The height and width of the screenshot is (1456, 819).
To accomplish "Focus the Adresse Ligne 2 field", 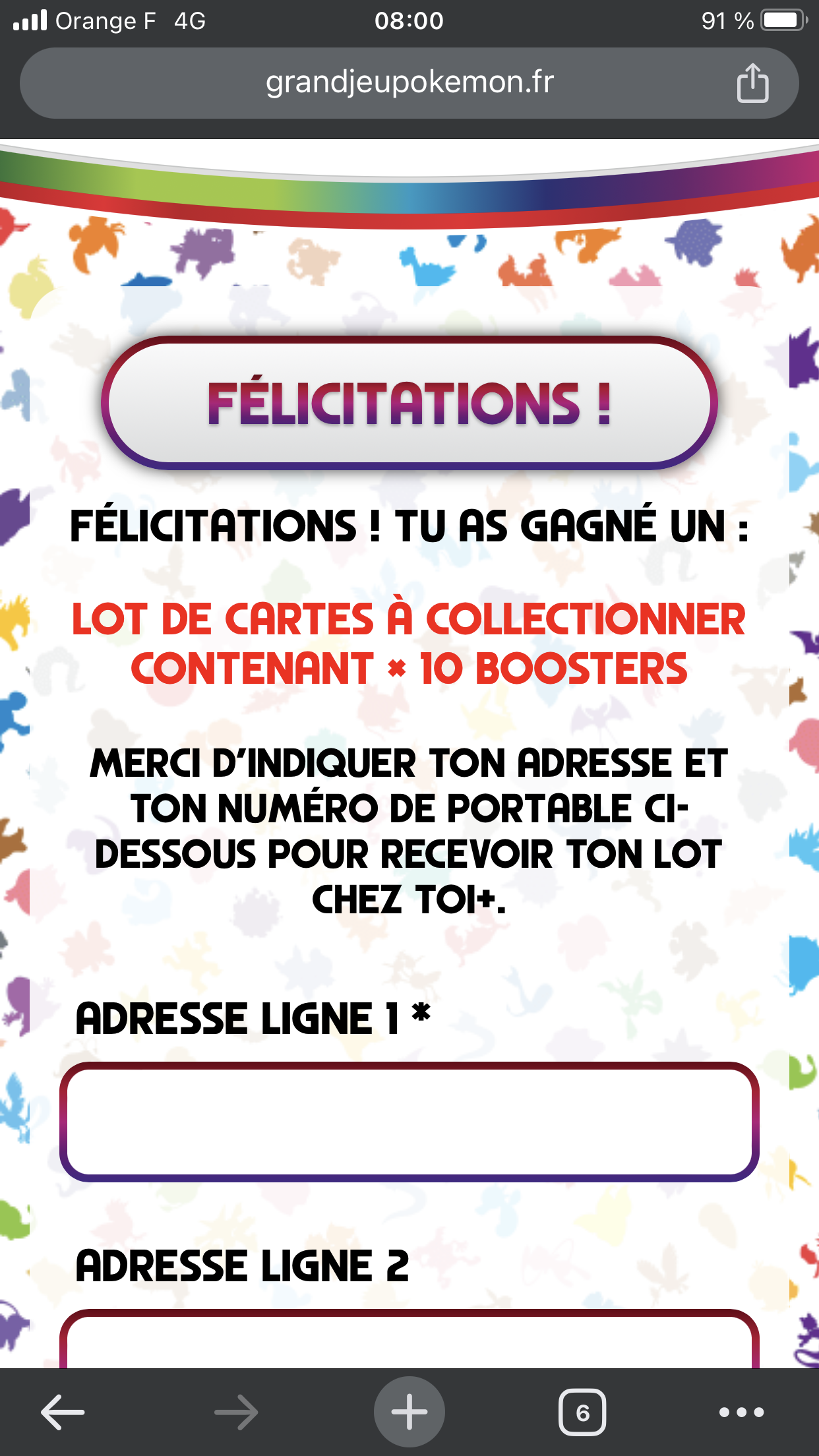I will 409,1342.
